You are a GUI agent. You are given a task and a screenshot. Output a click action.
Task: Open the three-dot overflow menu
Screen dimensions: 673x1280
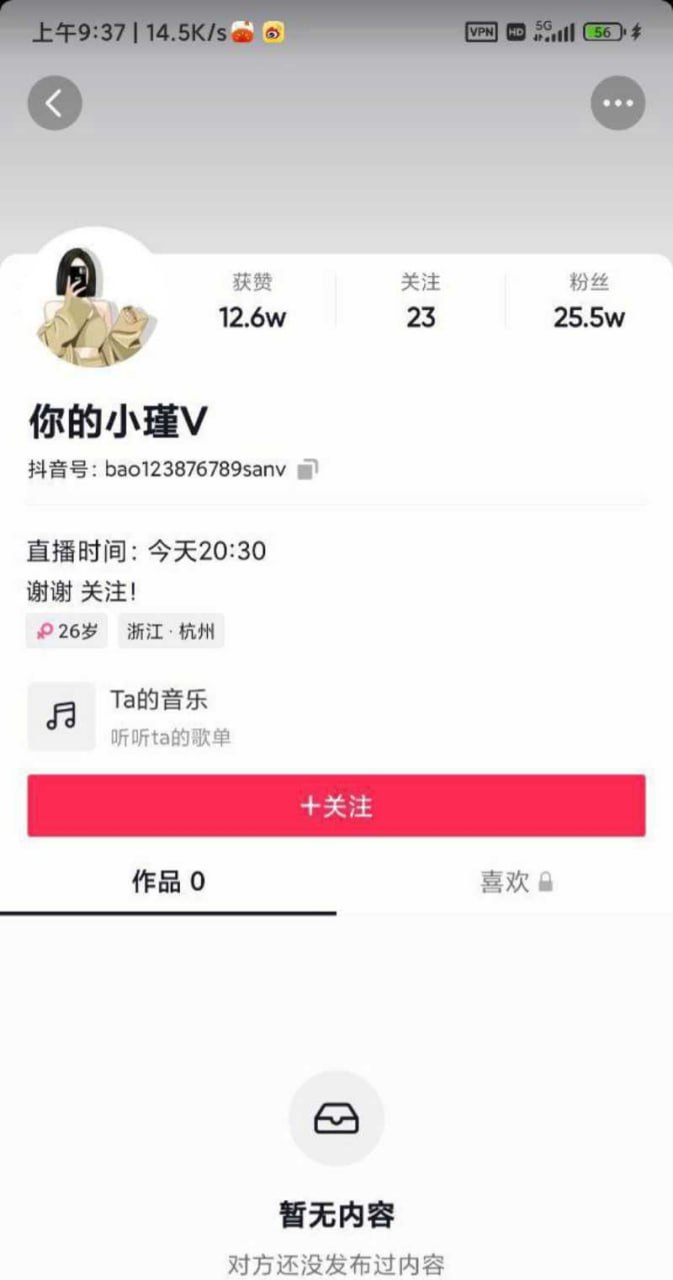(618, 103)
